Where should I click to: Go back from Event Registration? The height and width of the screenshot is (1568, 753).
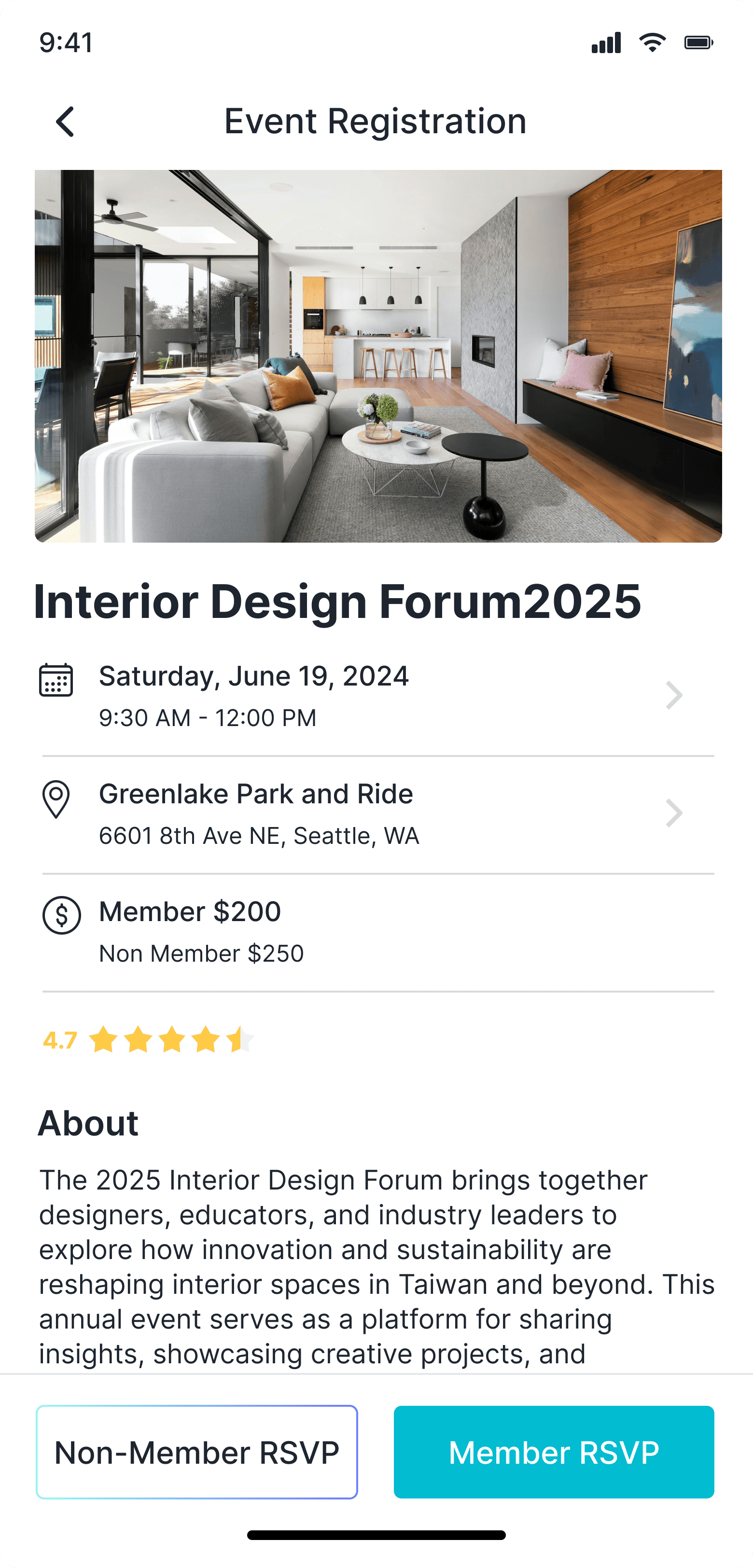65,122
